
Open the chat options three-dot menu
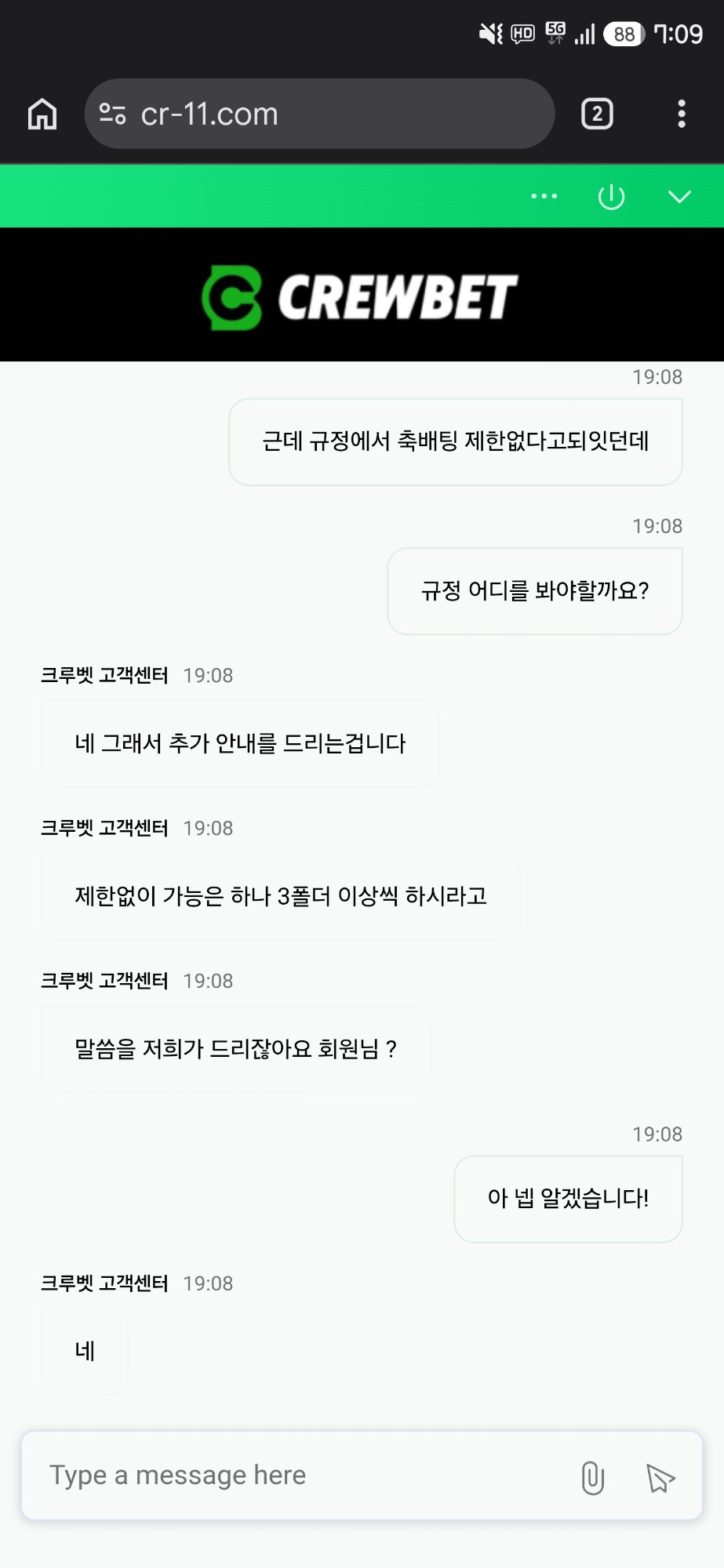point(544,196)
